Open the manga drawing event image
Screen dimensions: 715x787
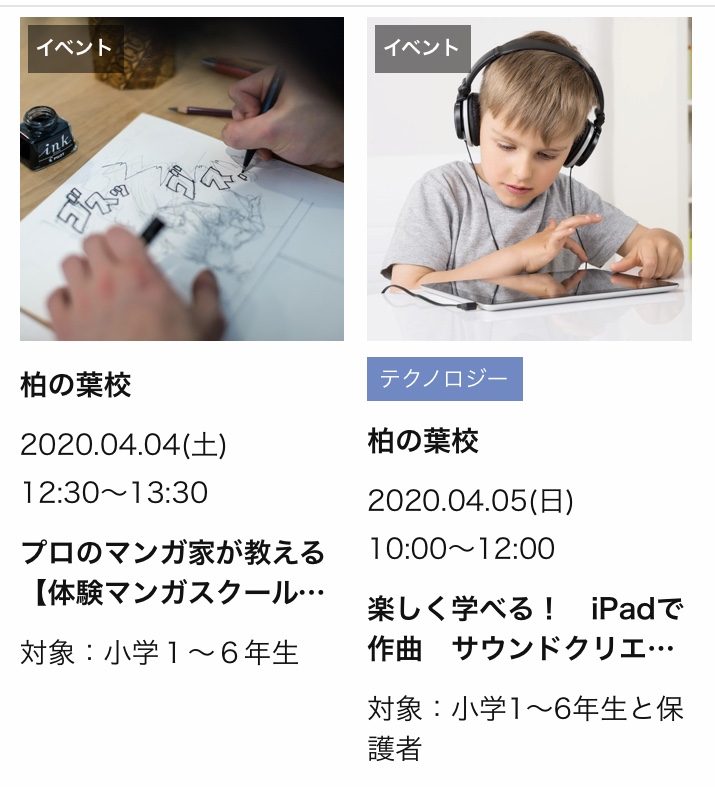pyautogui.click(x=181, y=180)
